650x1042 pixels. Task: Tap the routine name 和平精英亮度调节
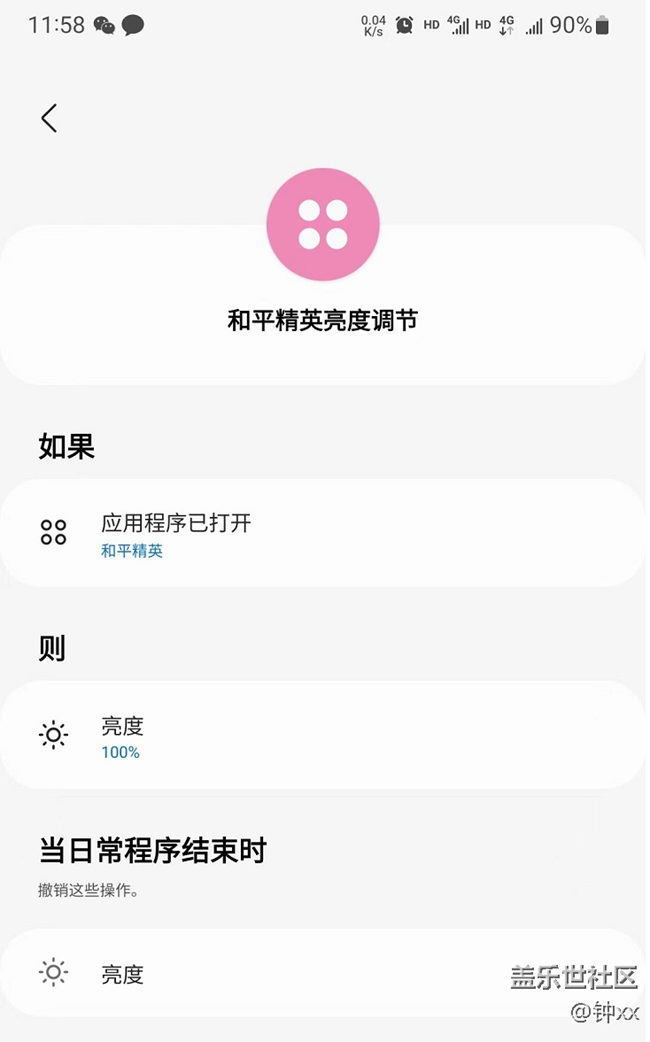click(323, 321)
